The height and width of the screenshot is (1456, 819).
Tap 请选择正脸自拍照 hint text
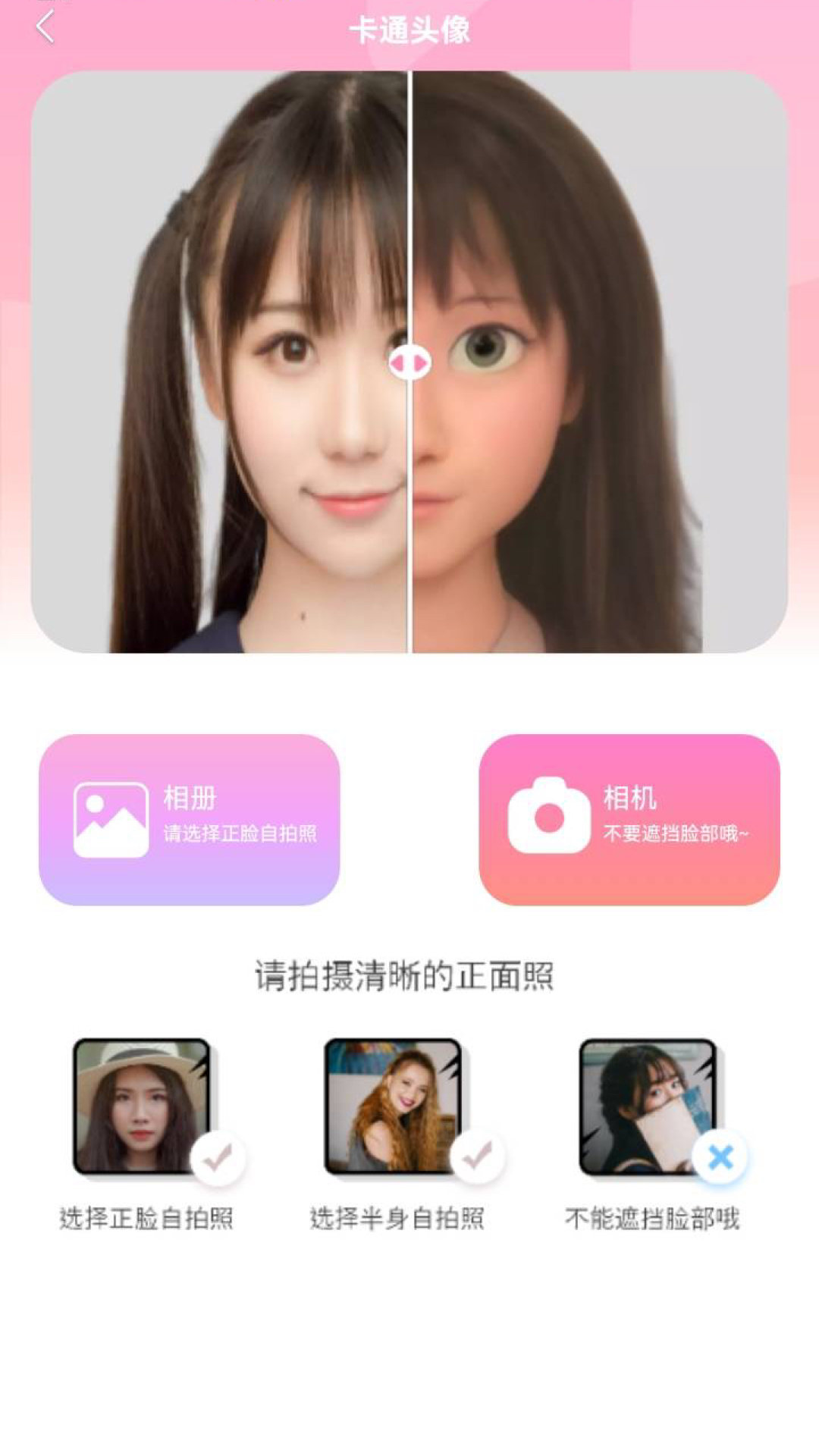pos(240,834)
